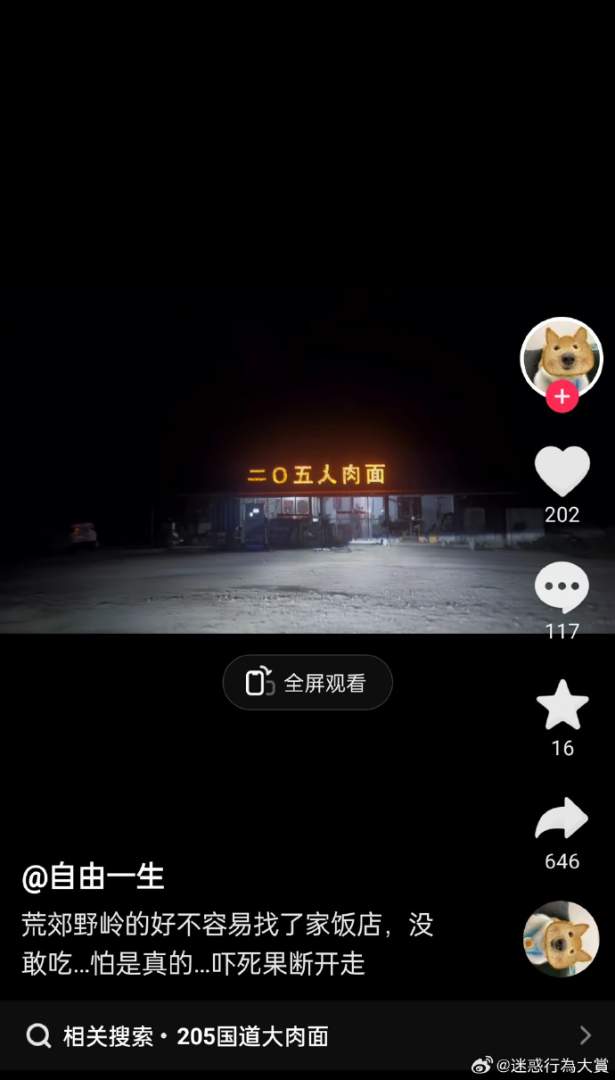Follow the creator with the plus badge
Viewport: 615px width, 1080px height.
[x=562, y=397]
